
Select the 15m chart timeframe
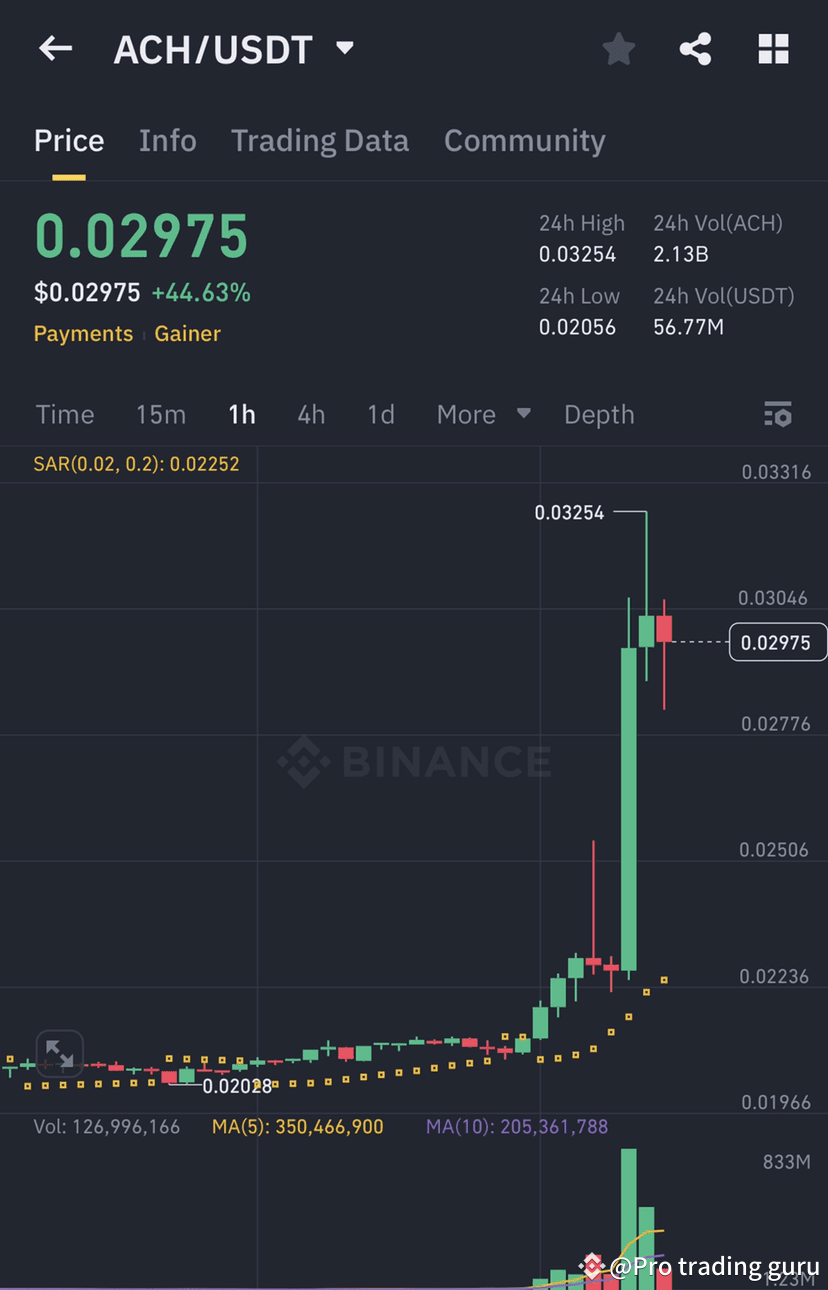[x=160, y=414]
